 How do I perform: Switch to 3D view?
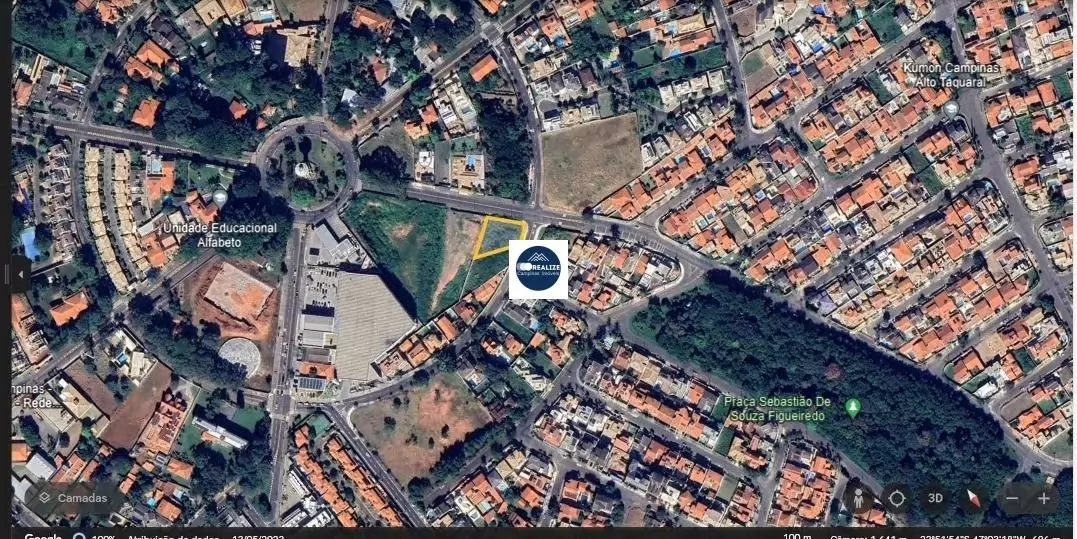coord(935,497)
